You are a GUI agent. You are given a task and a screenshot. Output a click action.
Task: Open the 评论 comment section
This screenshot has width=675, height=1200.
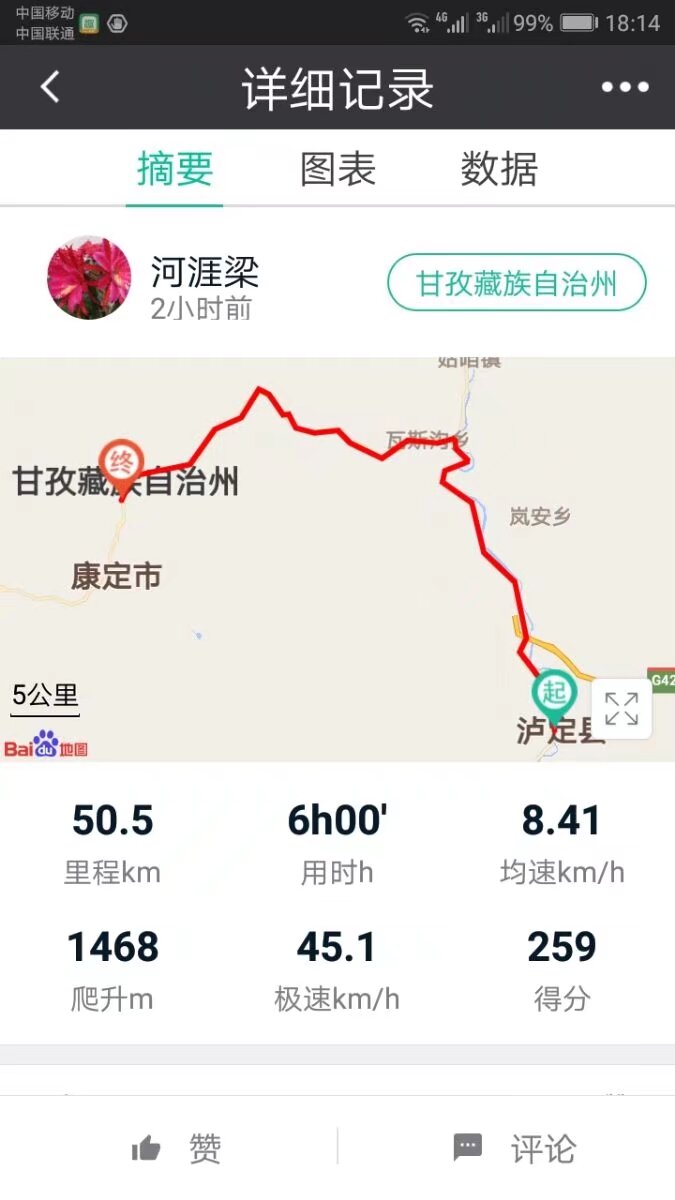pos(514,1149)
